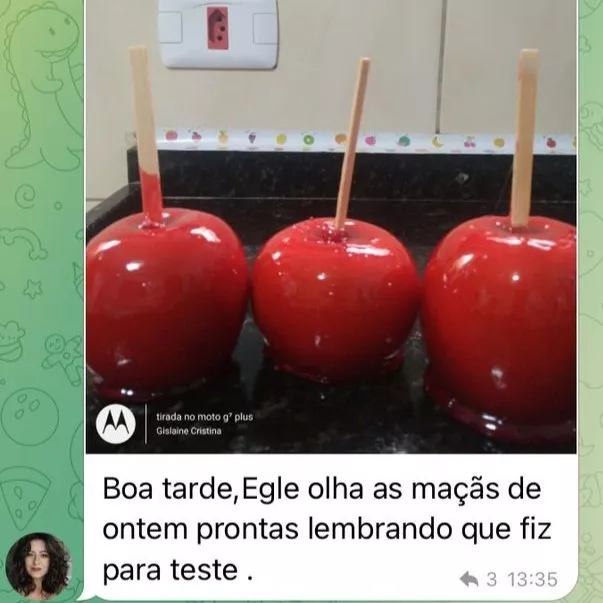View the 3 replies to this message
This screenshot has height=603, width=603.
coord(478,579)
